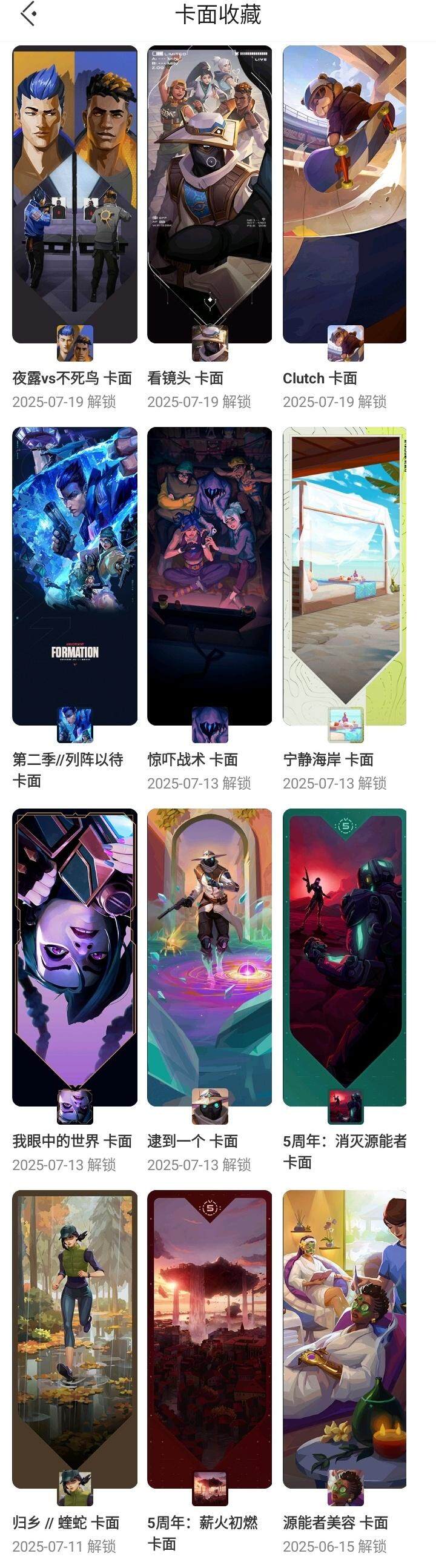Open the 5周年：消灭源能者 卡面 card
This screenshot has width=436, height=1568.
(345, 957)
